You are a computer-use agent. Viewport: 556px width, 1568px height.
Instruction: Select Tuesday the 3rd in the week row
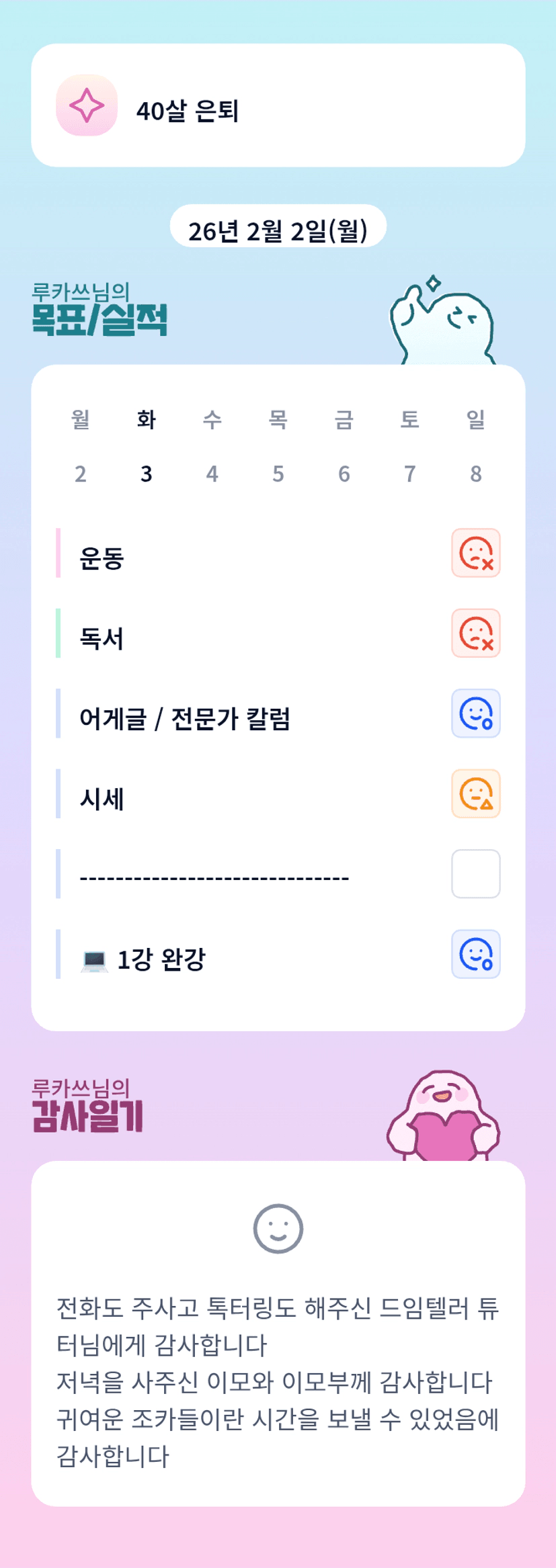tap(147, 447)
